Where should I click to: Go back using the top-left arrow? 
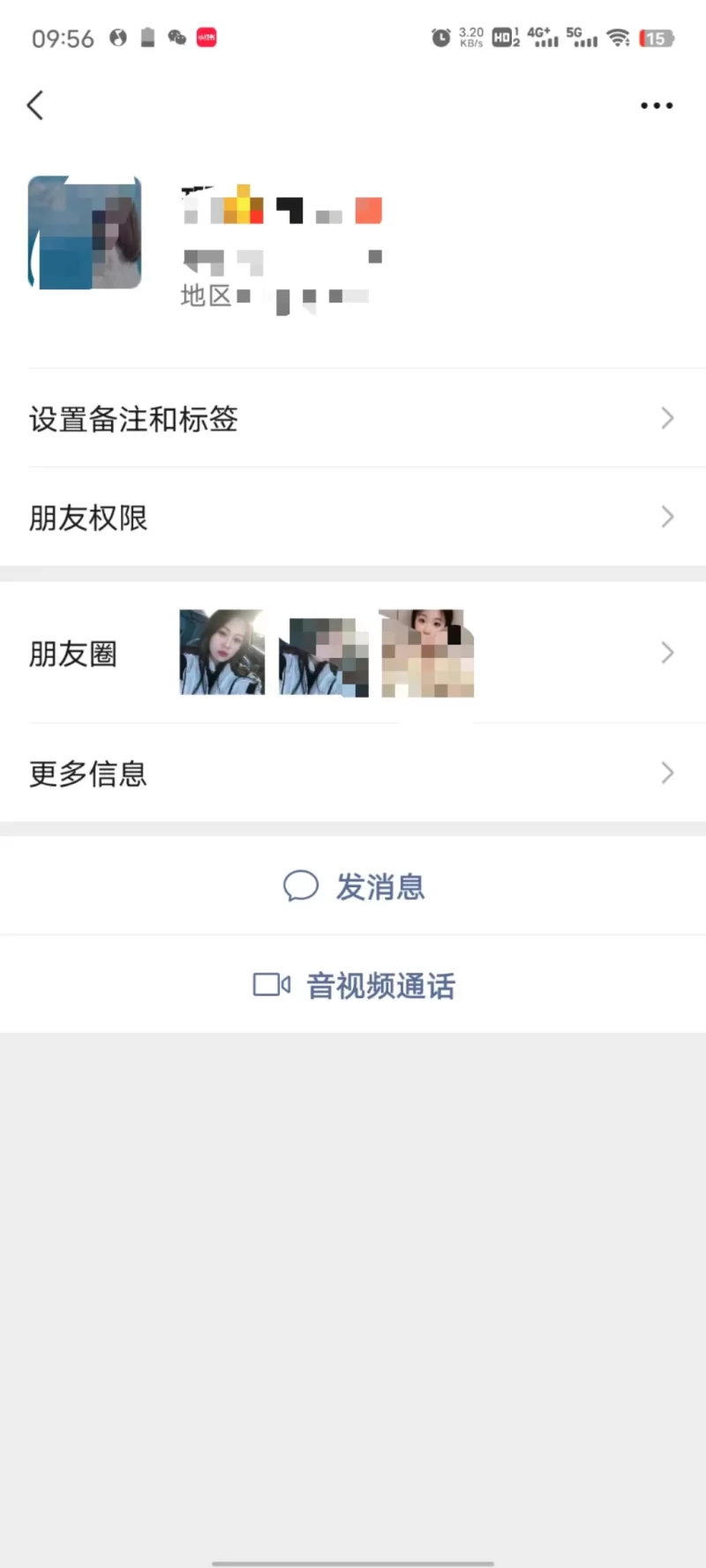[35, 105]
